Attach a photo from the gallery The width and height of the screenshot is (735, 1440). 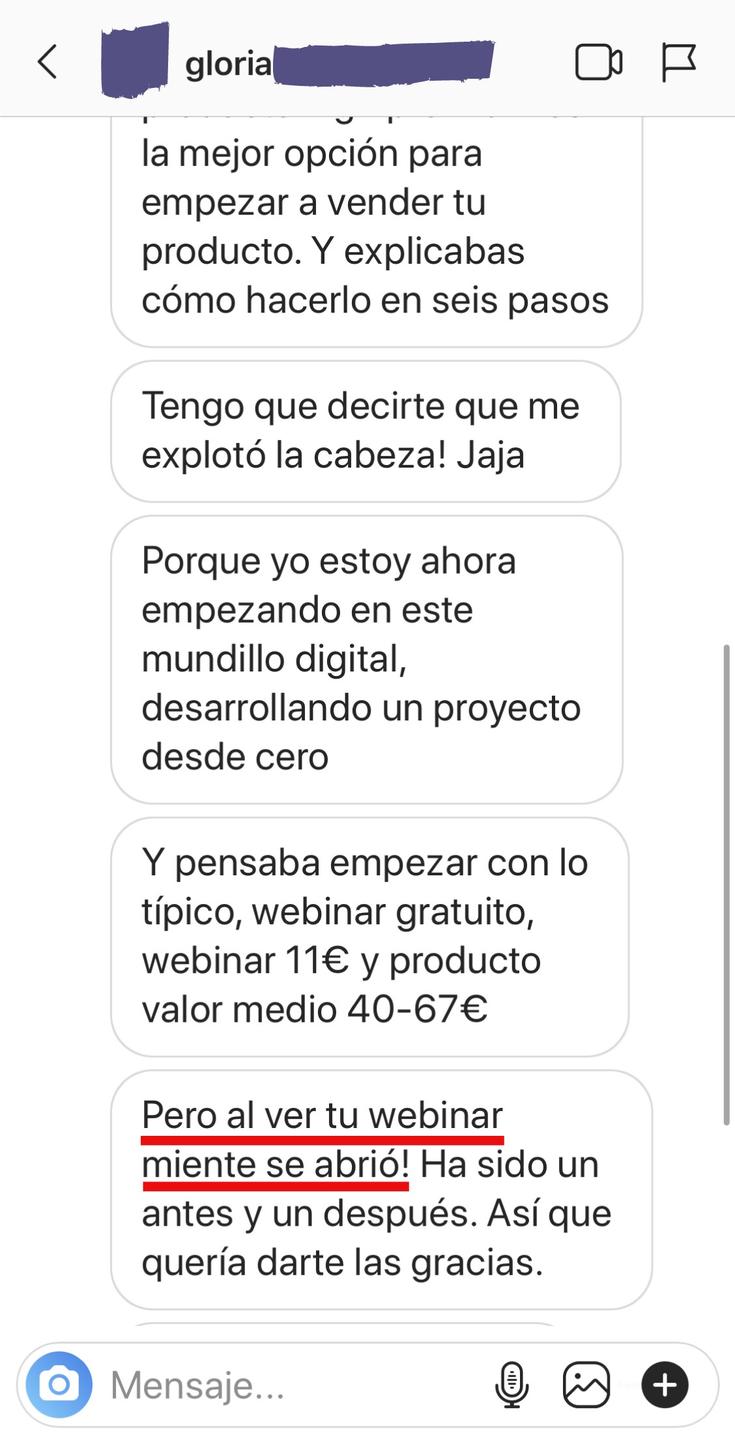(587, 1385)
